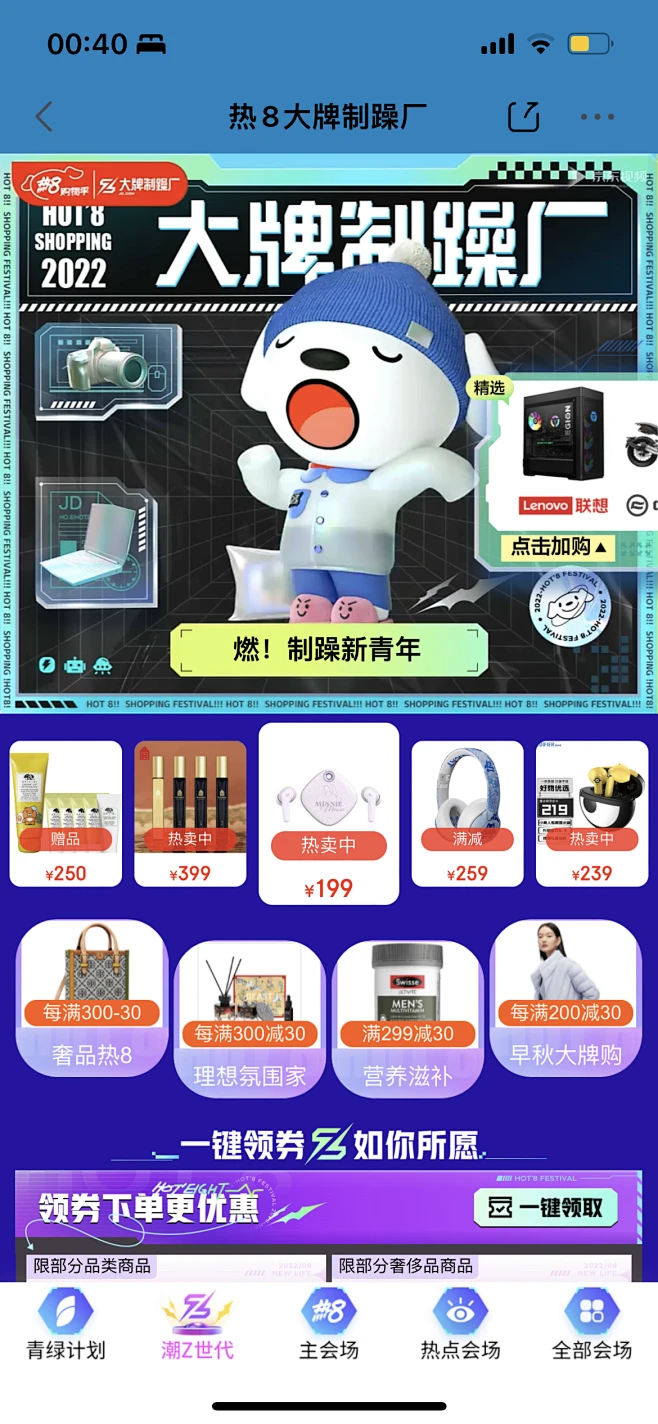This screenshot has width=658, height=1424.
Task: Open the ¥239 yellow earbuds product
Action: [591, 813]
